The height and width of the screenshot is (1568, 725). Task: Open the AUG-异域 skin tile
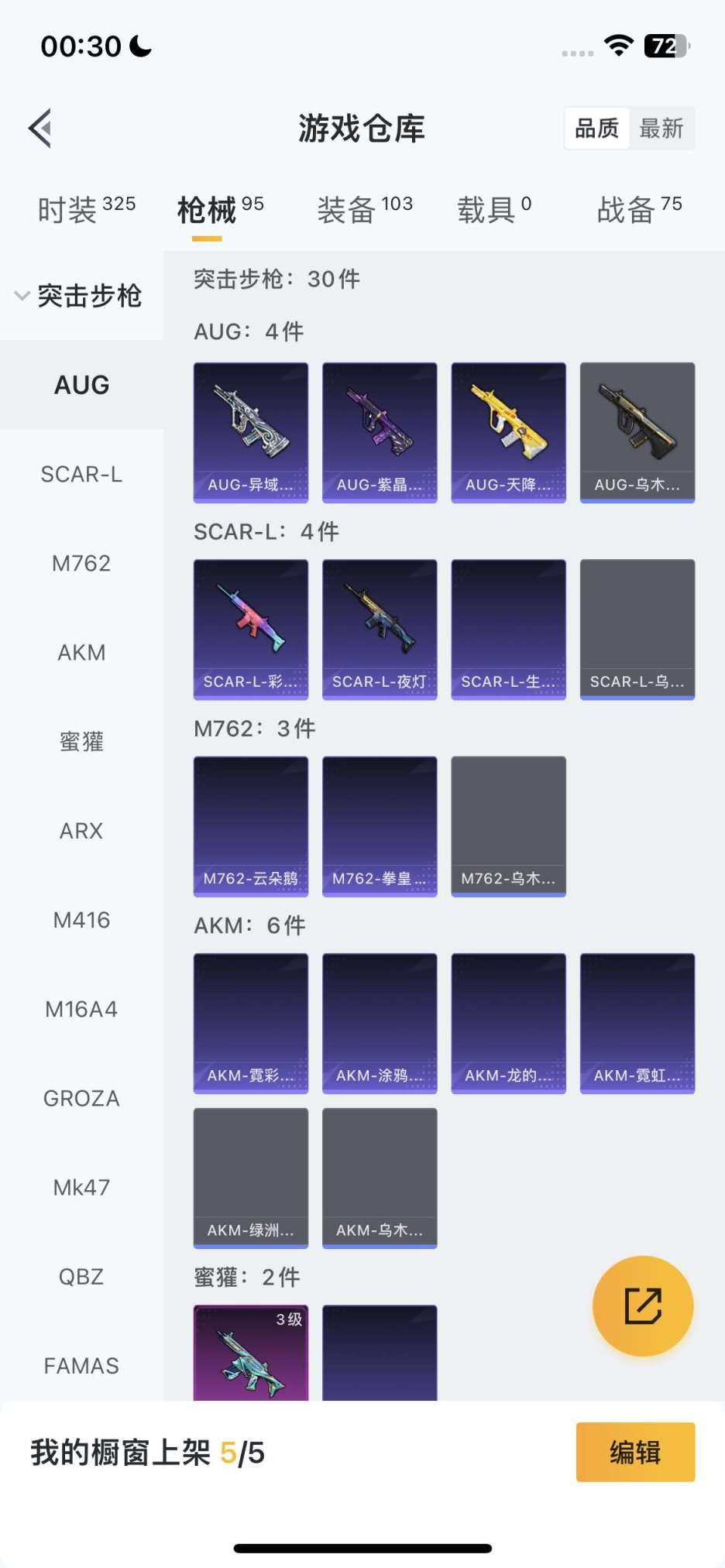point(251,432)
